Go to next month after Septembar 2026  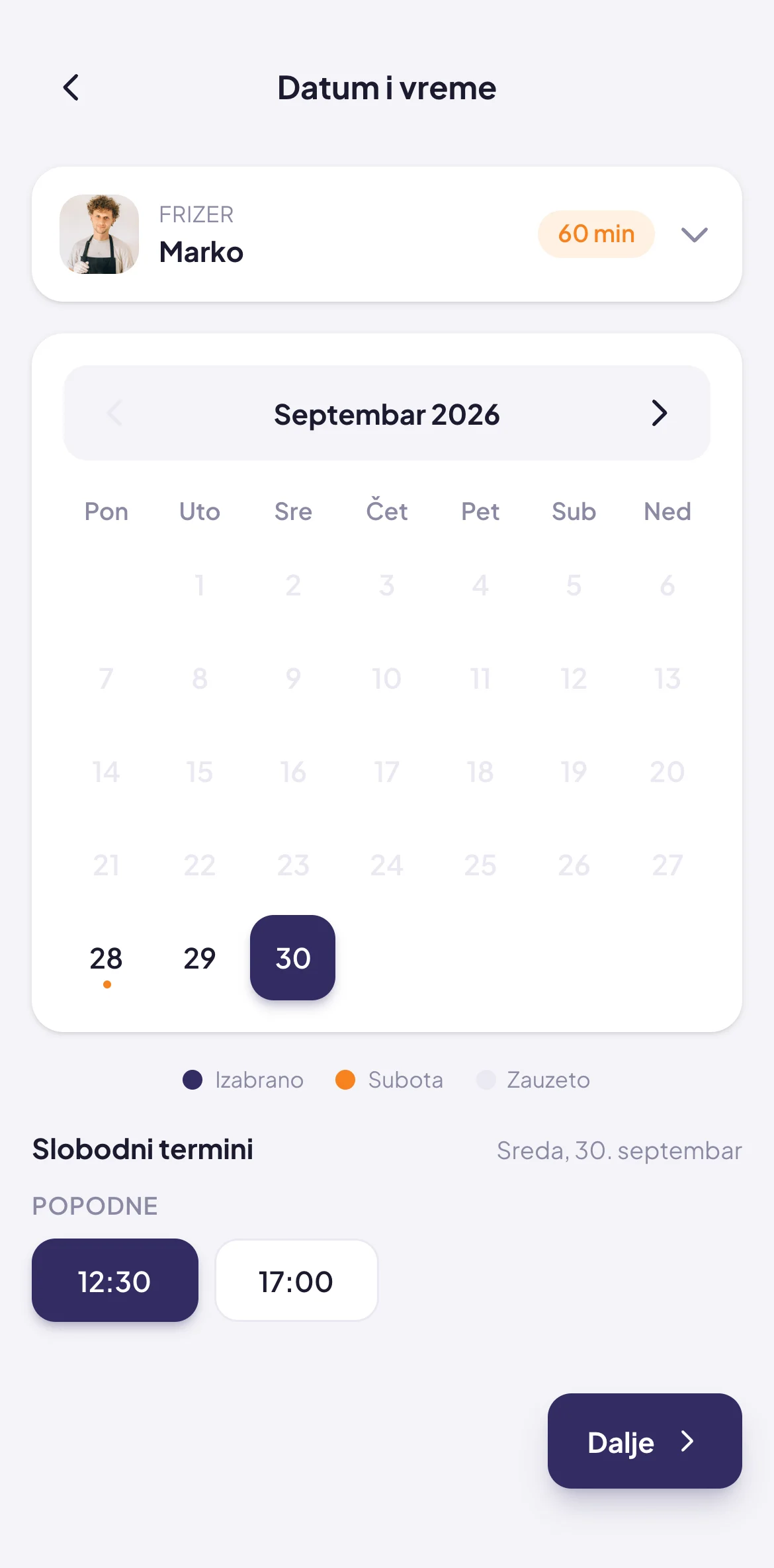[x=659, y=414]
